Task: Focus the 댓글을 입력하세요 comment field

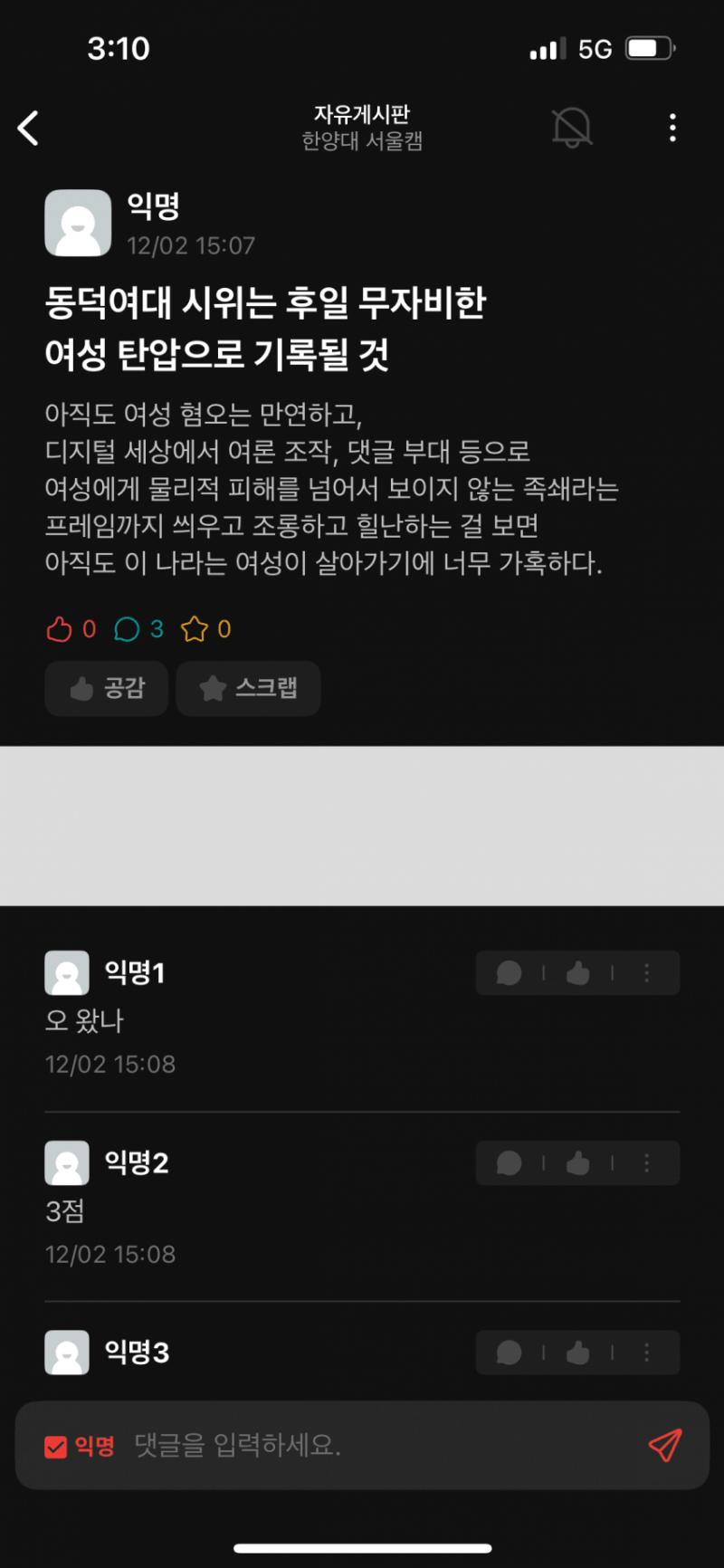Action: pyautogui.click(x=362, y=1446)
